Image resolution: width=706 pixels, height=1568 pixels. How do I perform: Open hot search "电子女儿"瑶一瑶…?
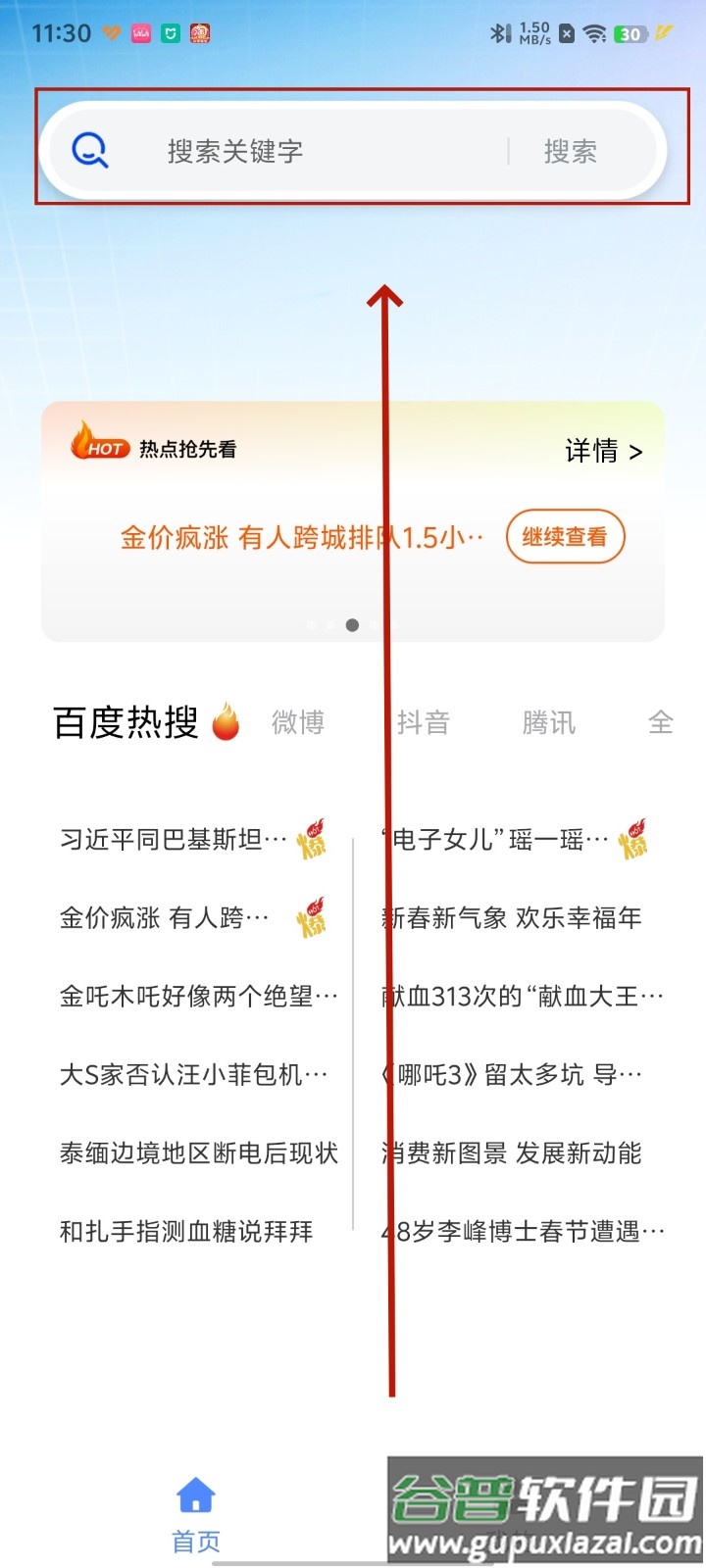[495, 840]
